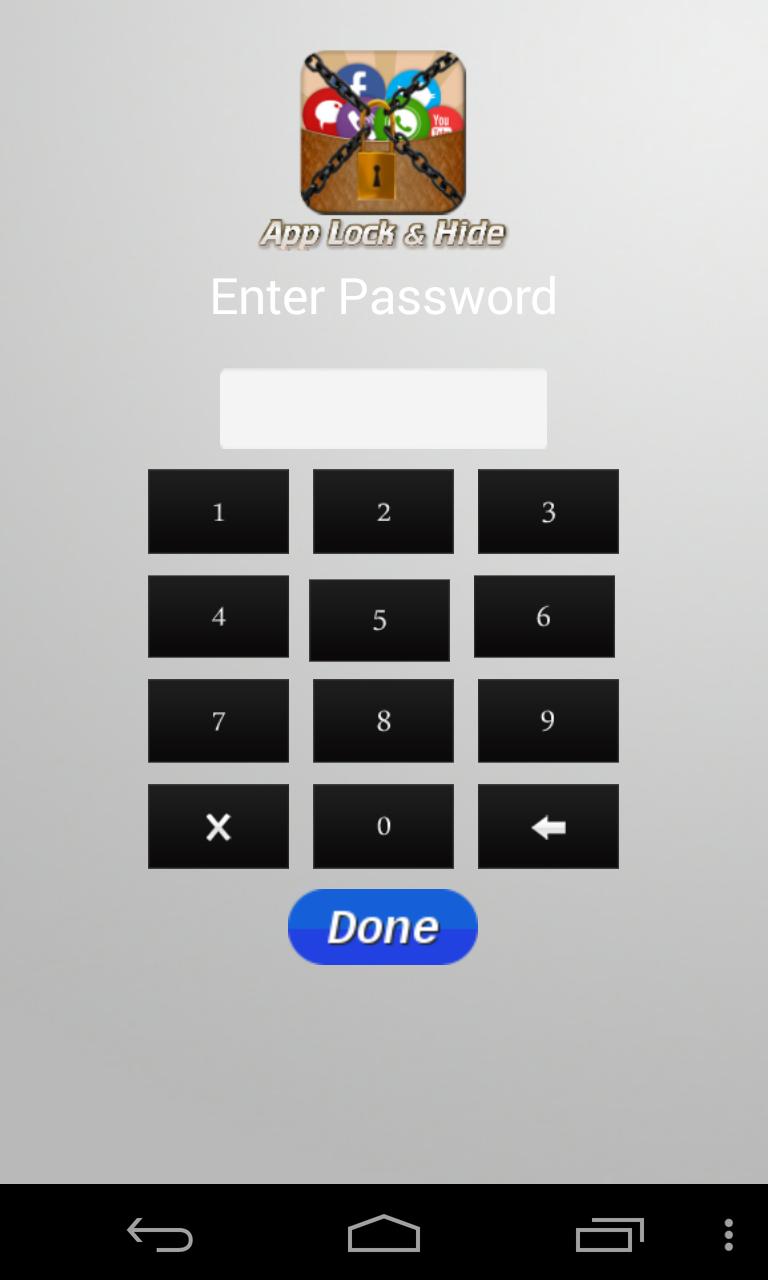Tap number 9 on the keypad
The width and height of the screenshot is (768, 1280).
tap(548, 720)
